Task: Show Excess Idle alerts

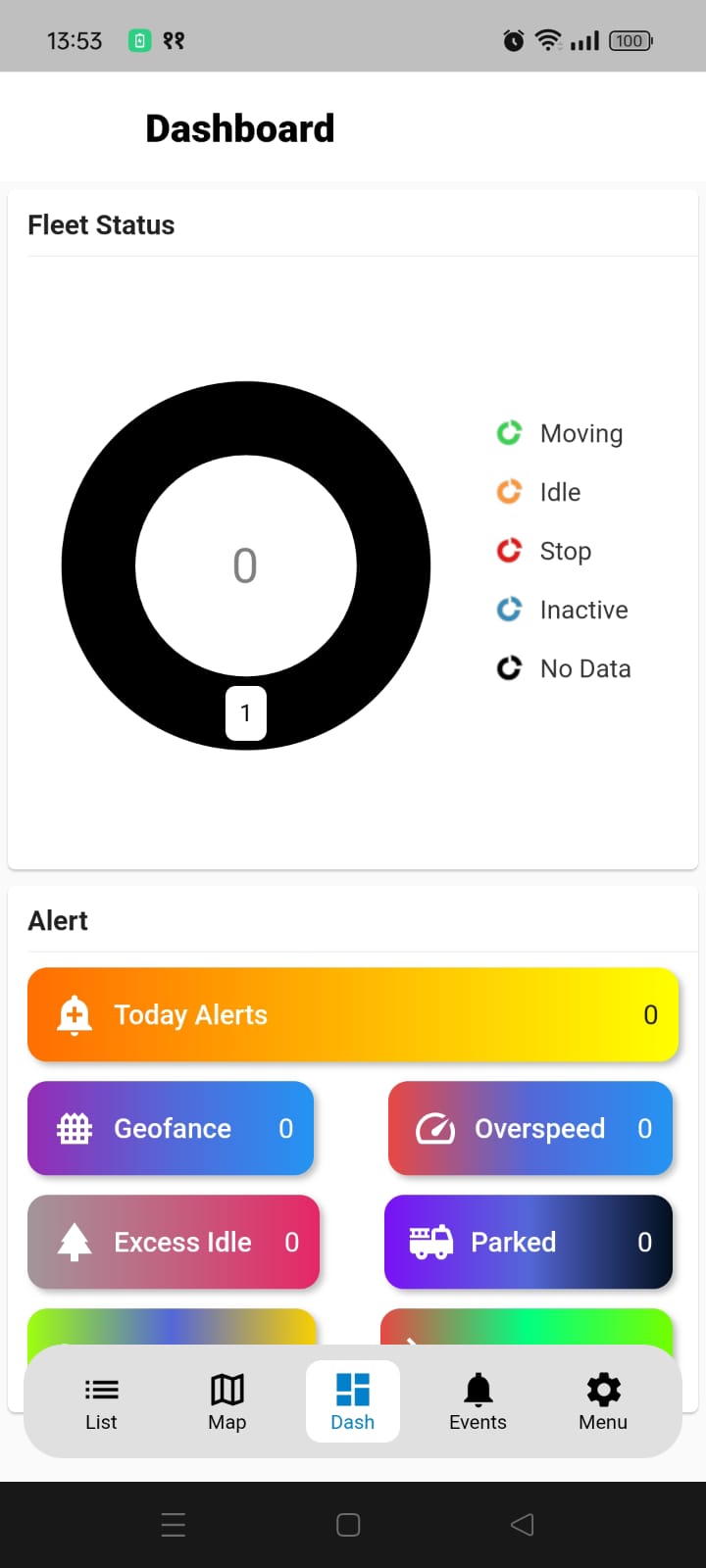Action: click(174, 1242)
